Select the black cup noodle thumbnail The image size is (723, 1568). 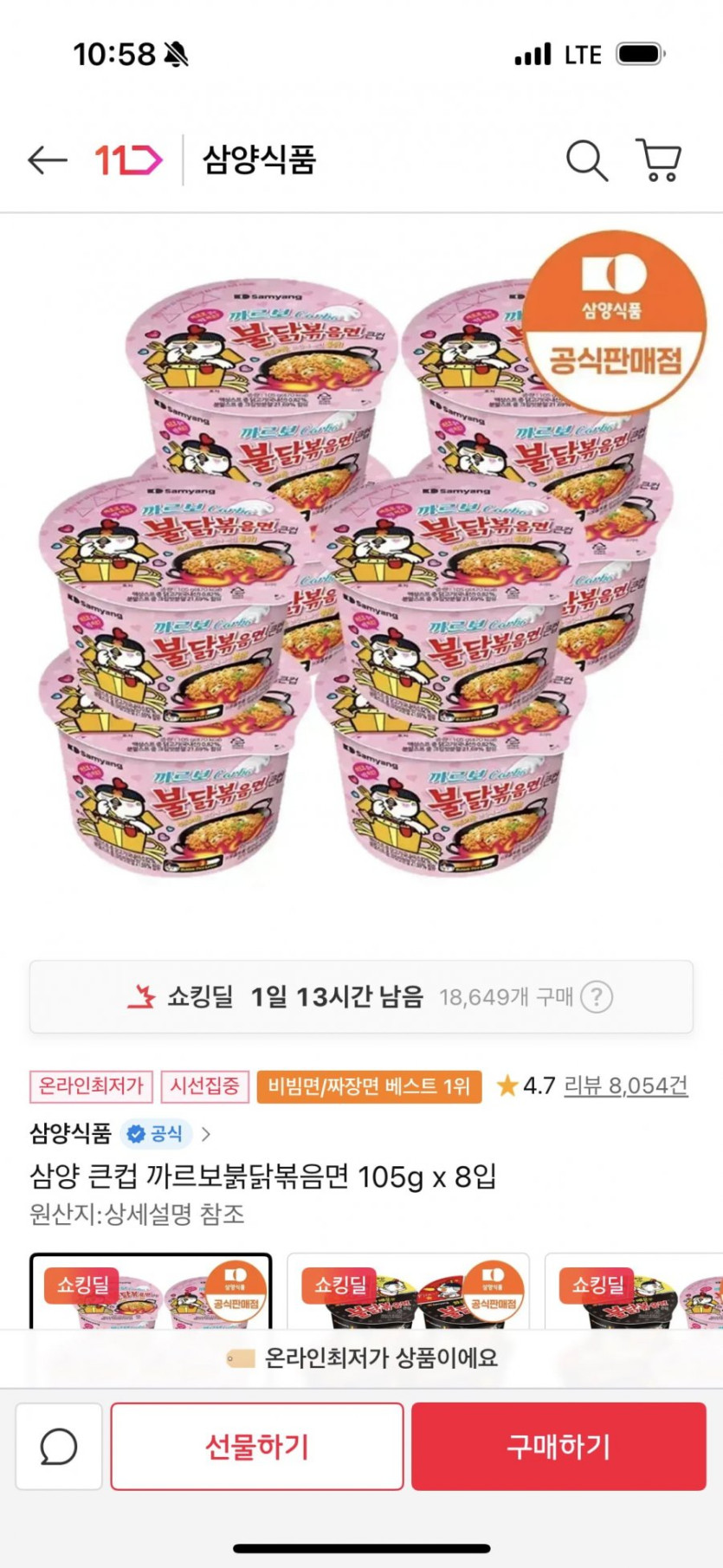408,1292
